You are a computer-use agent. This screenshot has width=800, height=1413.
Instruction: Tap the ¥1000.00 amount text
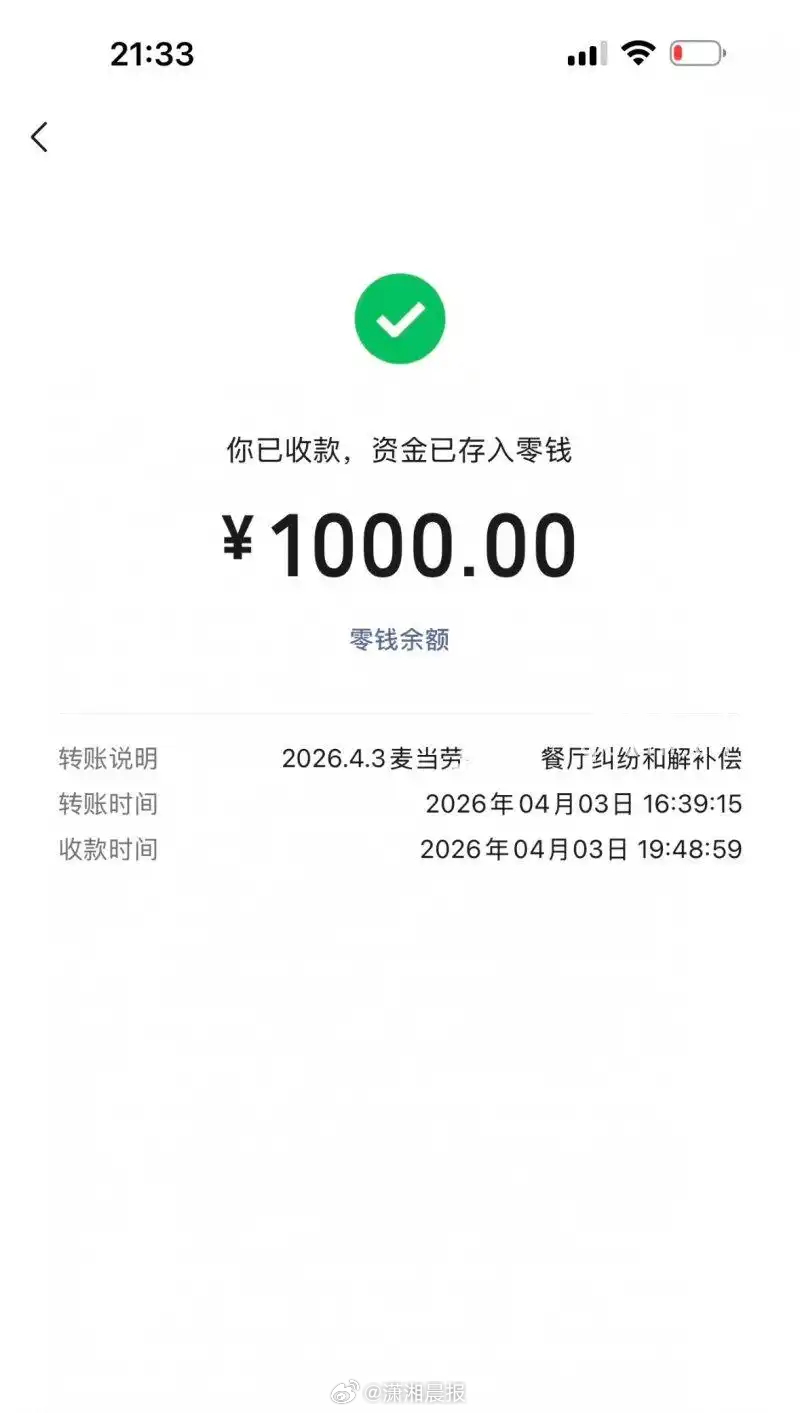(x=400, y=545)
